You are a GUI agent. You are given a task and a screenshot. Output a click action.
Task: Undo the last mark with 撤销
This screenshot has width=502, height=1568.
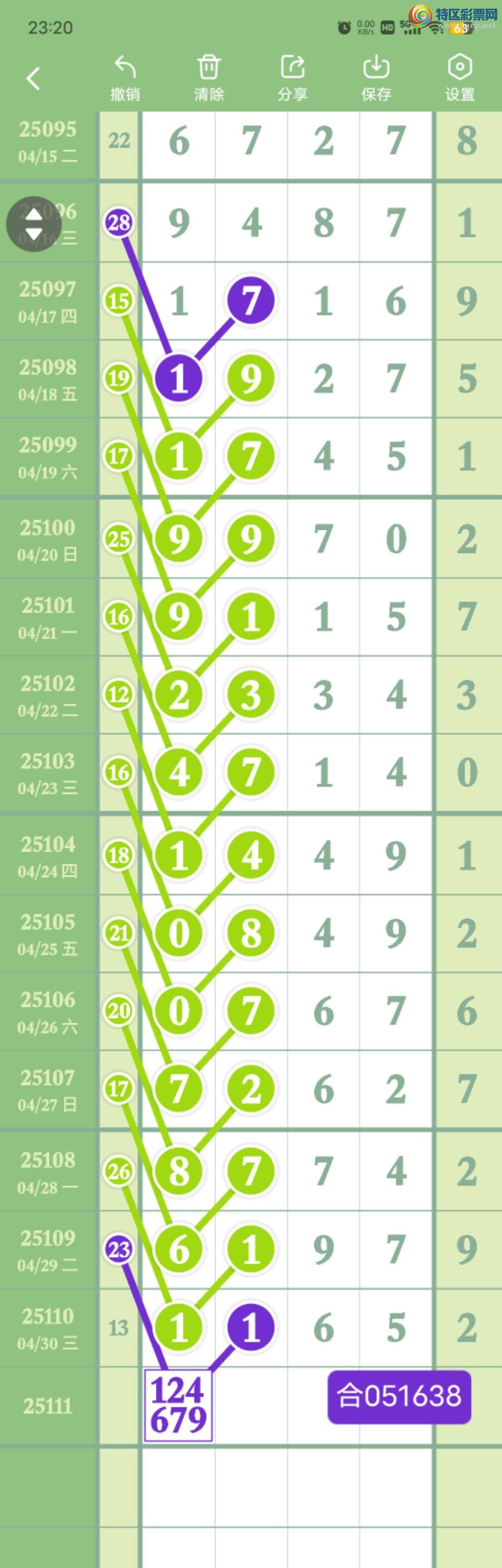click(x=125, y=78)
